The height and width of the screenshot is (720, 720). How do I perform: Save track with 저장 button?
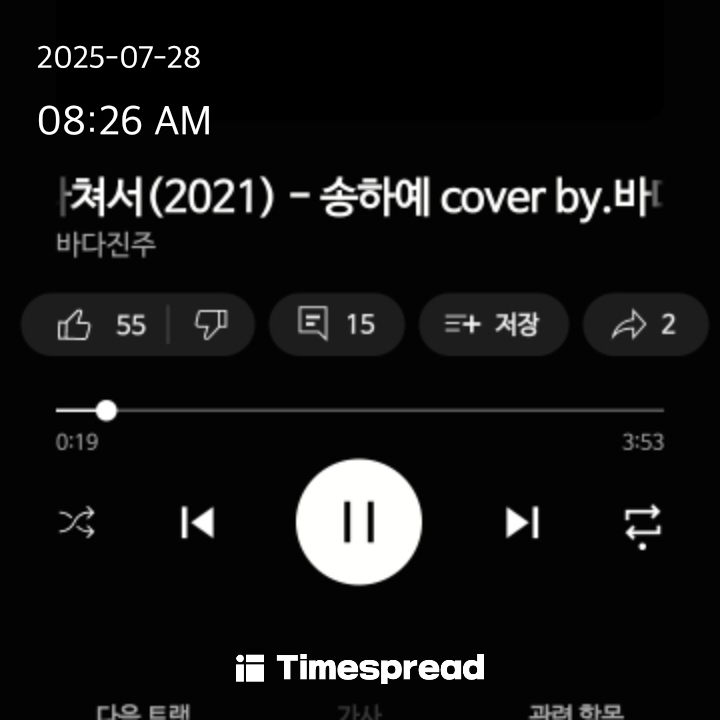click(494, 325)
